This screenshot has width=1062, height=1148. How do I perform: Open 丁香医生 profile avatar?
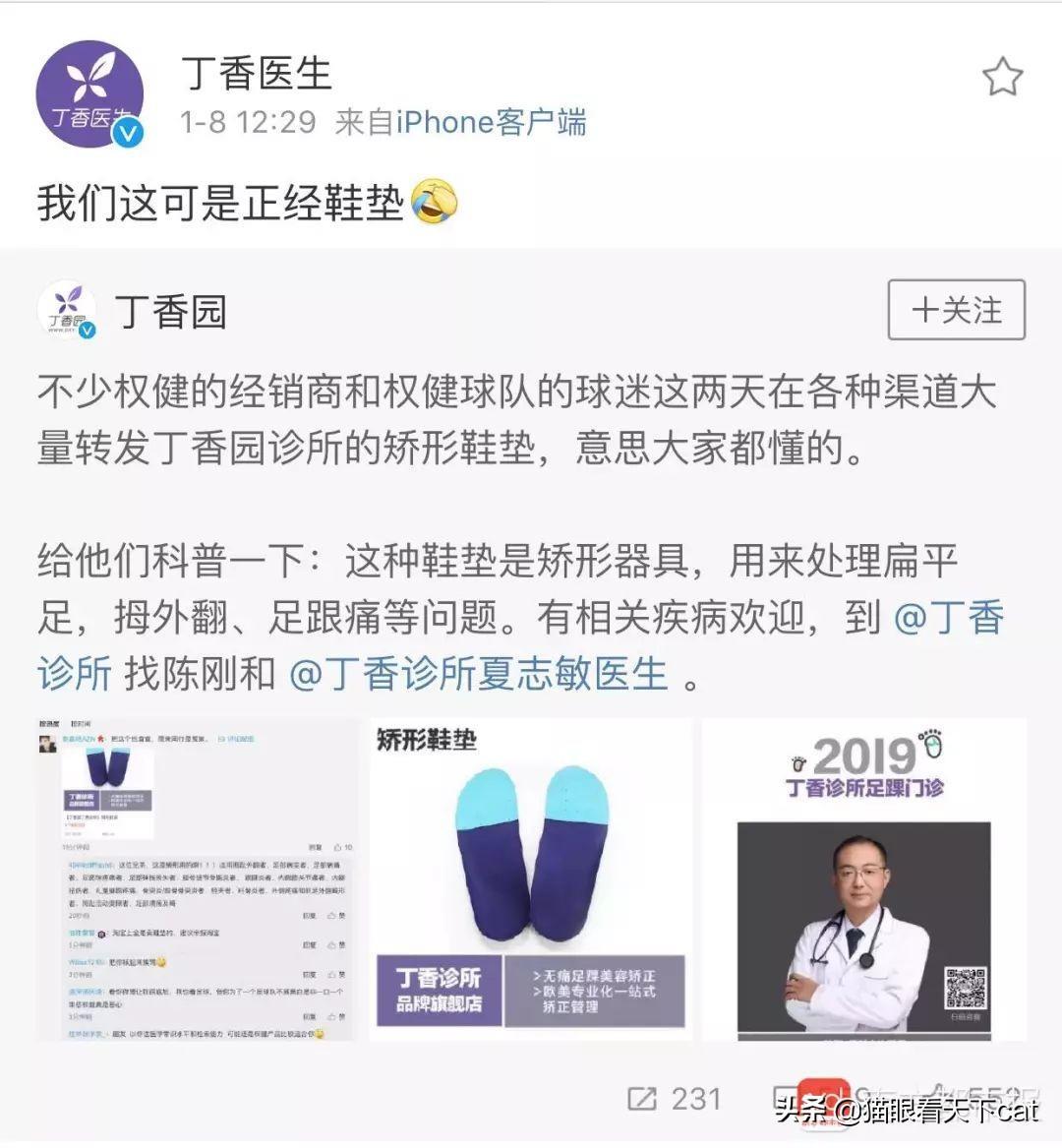(89, 93)
